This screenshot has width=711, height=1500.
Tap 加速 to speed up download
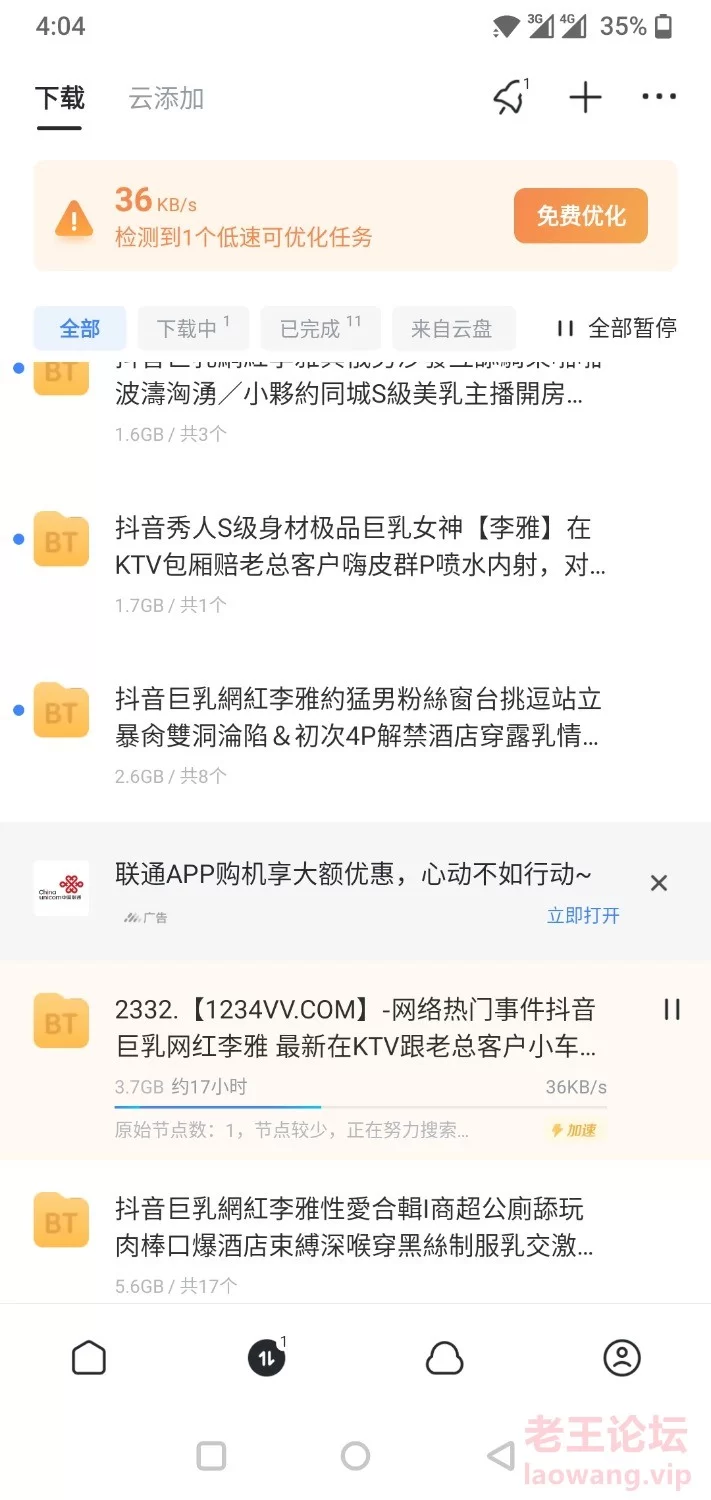(576, 1130)
